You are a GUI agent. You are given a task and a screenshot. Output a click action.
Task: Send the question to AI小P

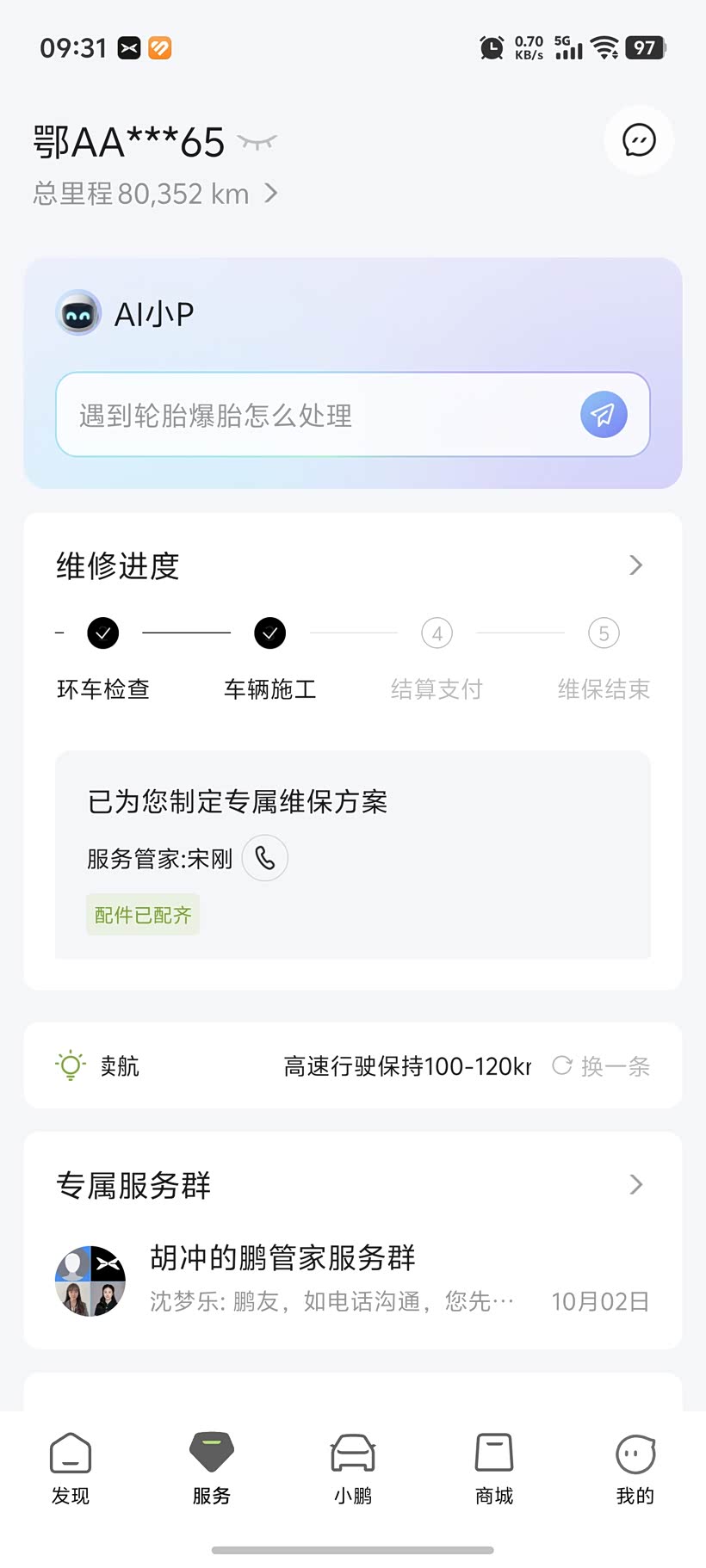click(603, 415)
